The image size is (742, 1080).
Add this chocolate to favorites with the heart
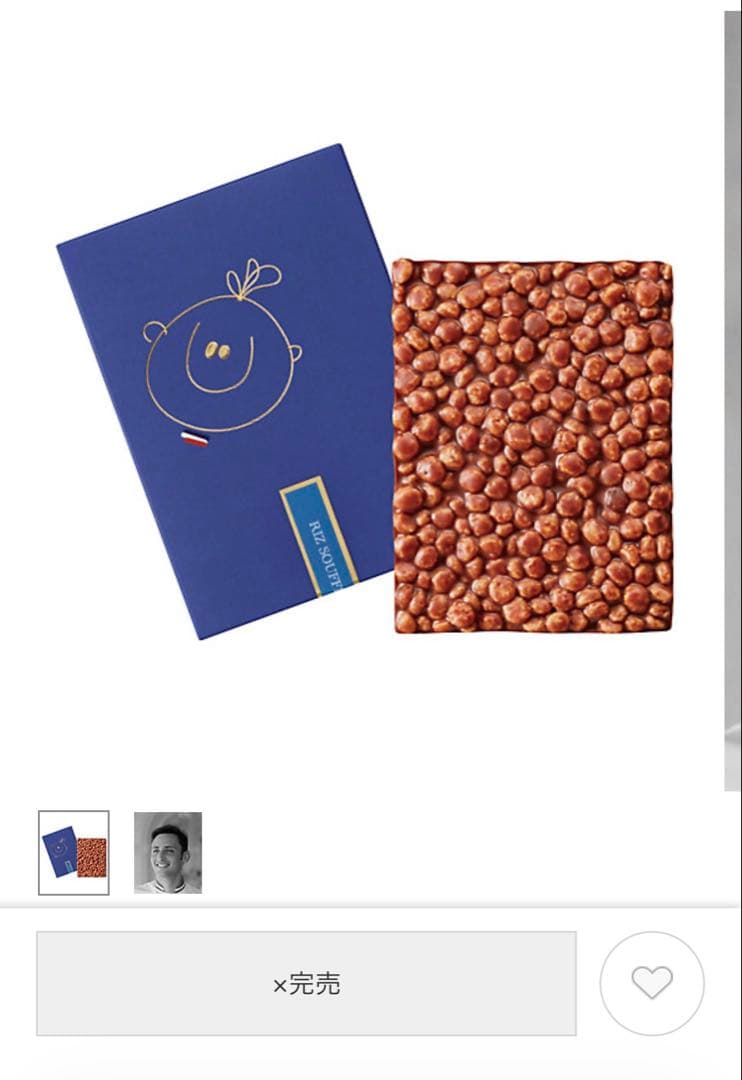652,984
